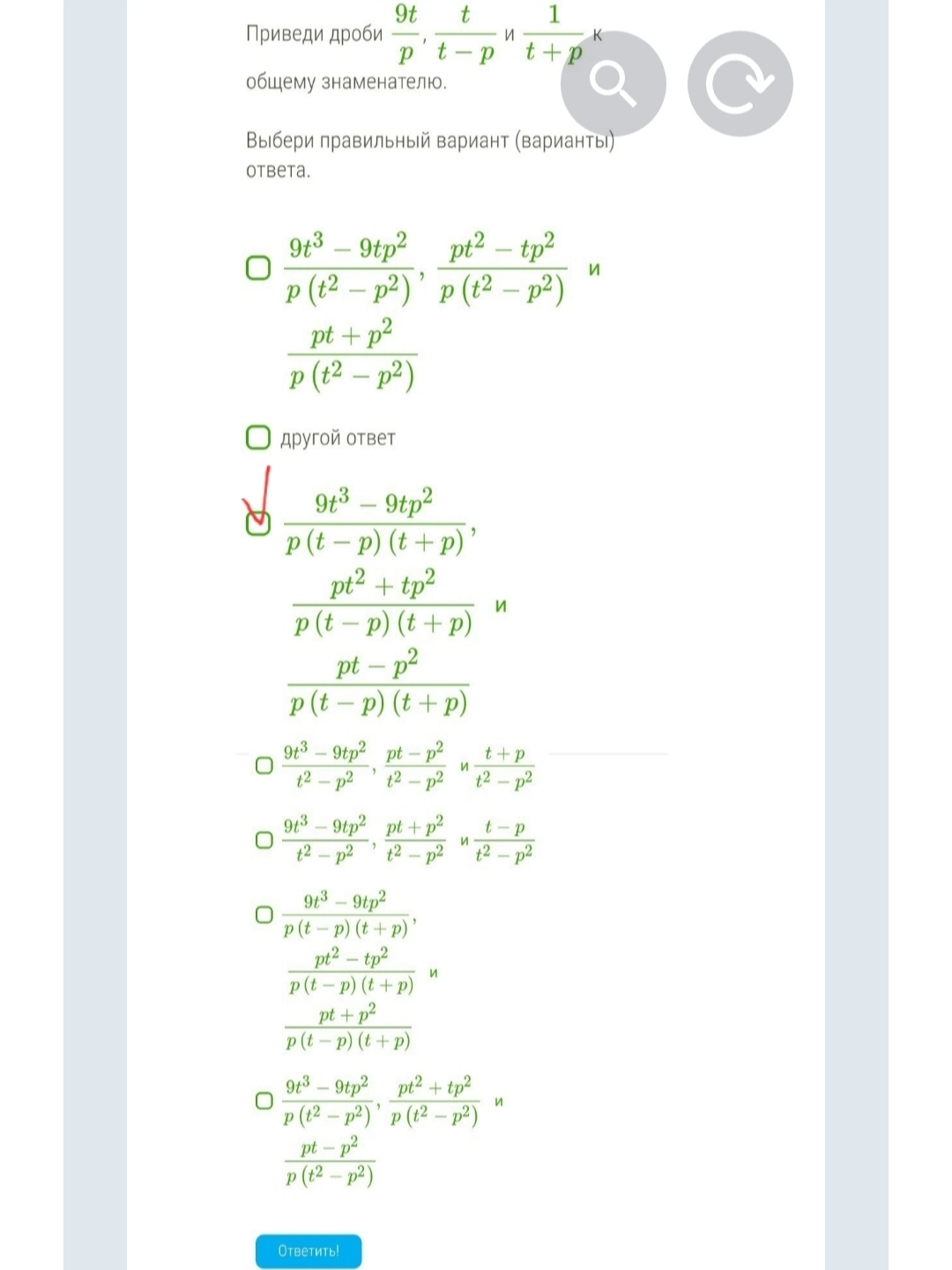Tap the magnifier zoom icon

click(x=613, y=84)
